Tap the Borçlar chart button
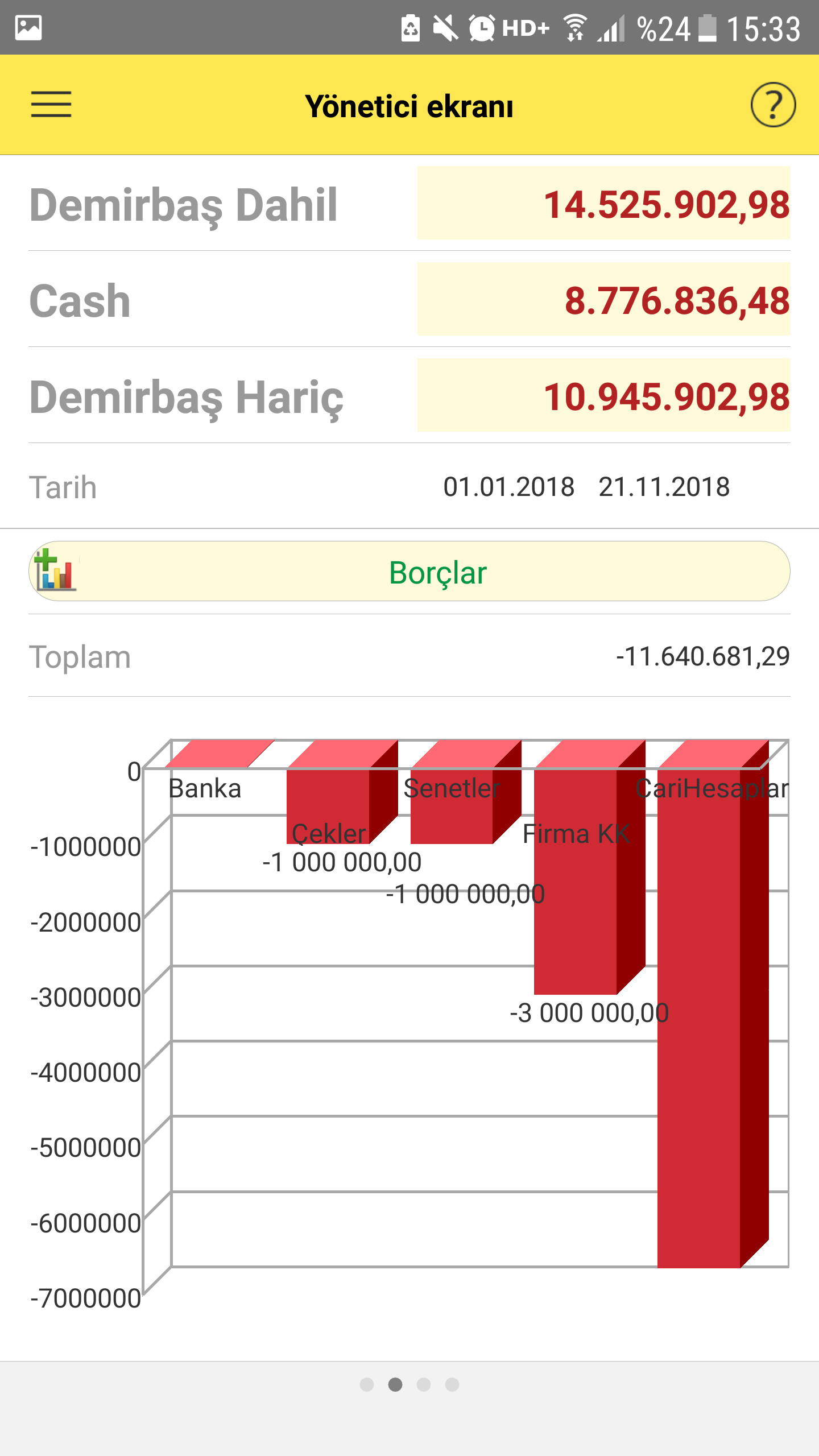Image resolution: width=819 pixels, height=1456 pixels. (409, 572)
